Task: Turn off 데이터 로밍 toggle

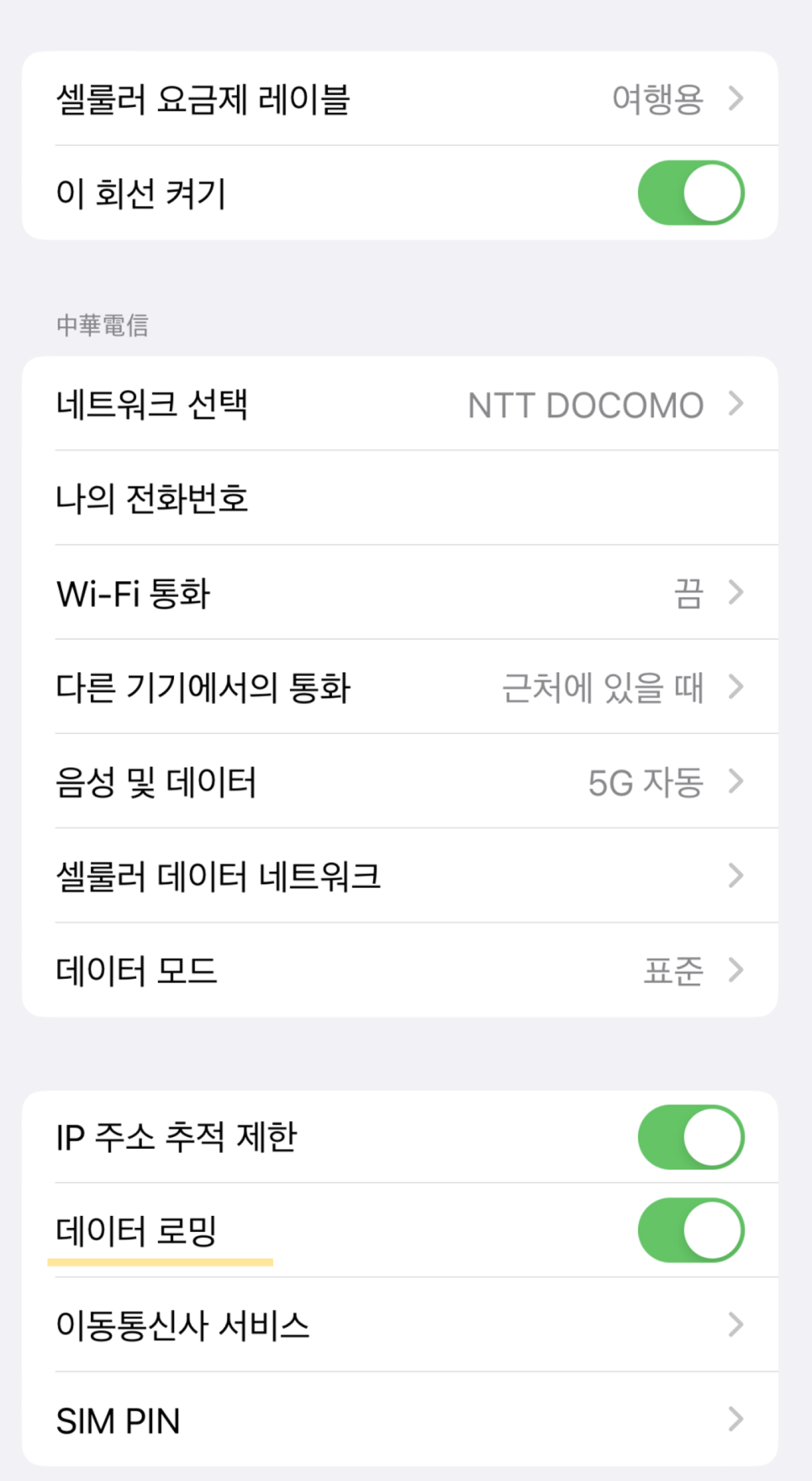Action: 690,1230
